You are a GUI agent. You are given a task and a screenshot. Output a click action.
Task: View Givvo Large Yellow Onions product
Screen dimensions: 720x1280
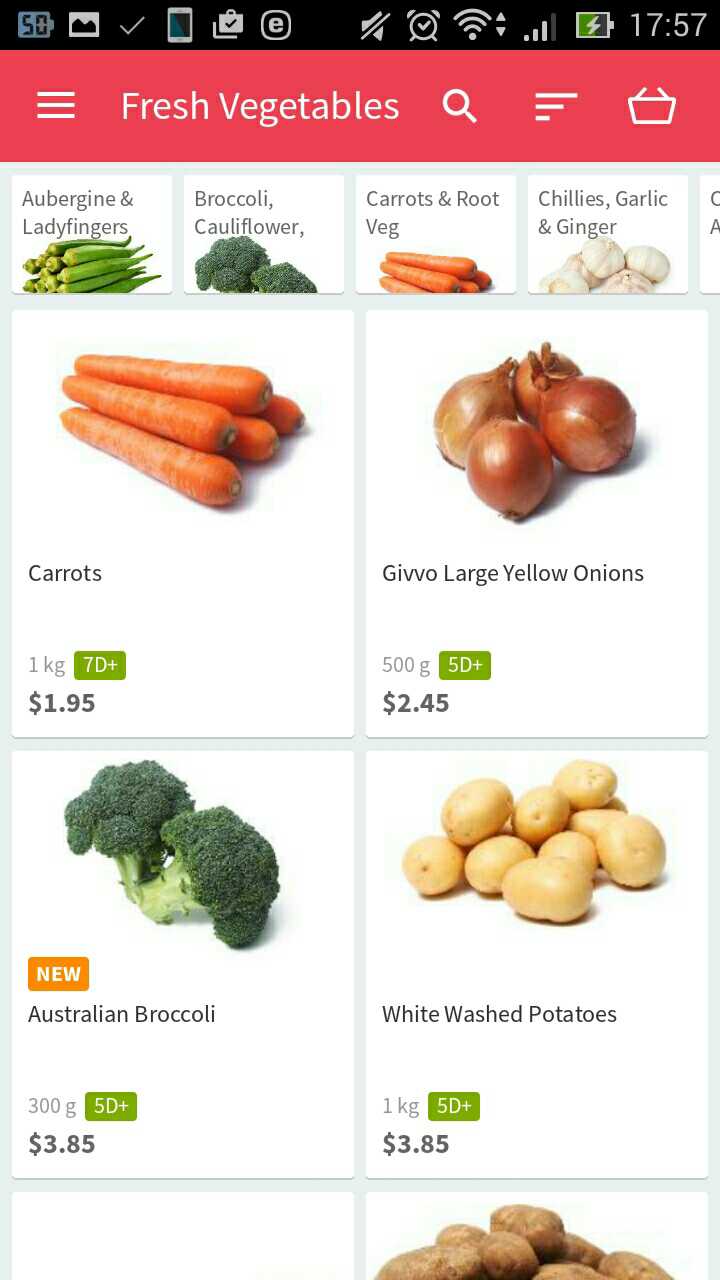pos(537,523)
